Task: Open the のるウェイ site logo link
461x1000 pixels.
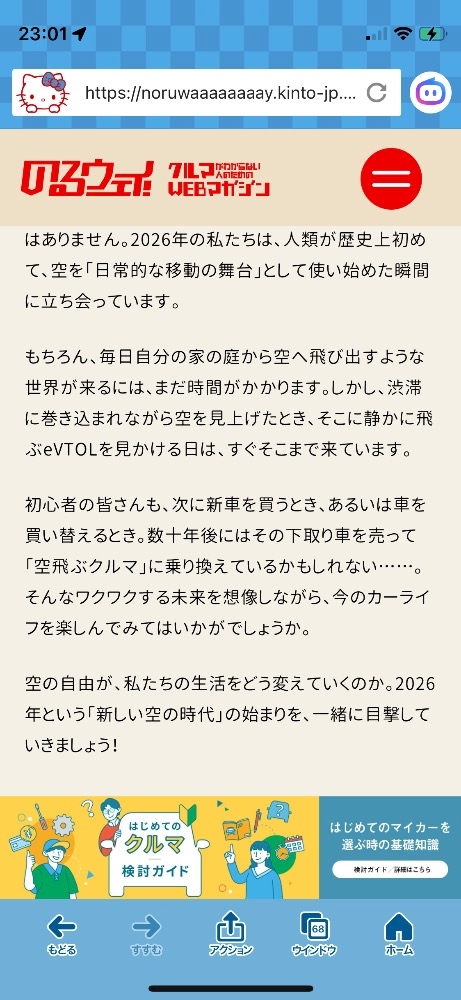Action: [x=146, y=178]
